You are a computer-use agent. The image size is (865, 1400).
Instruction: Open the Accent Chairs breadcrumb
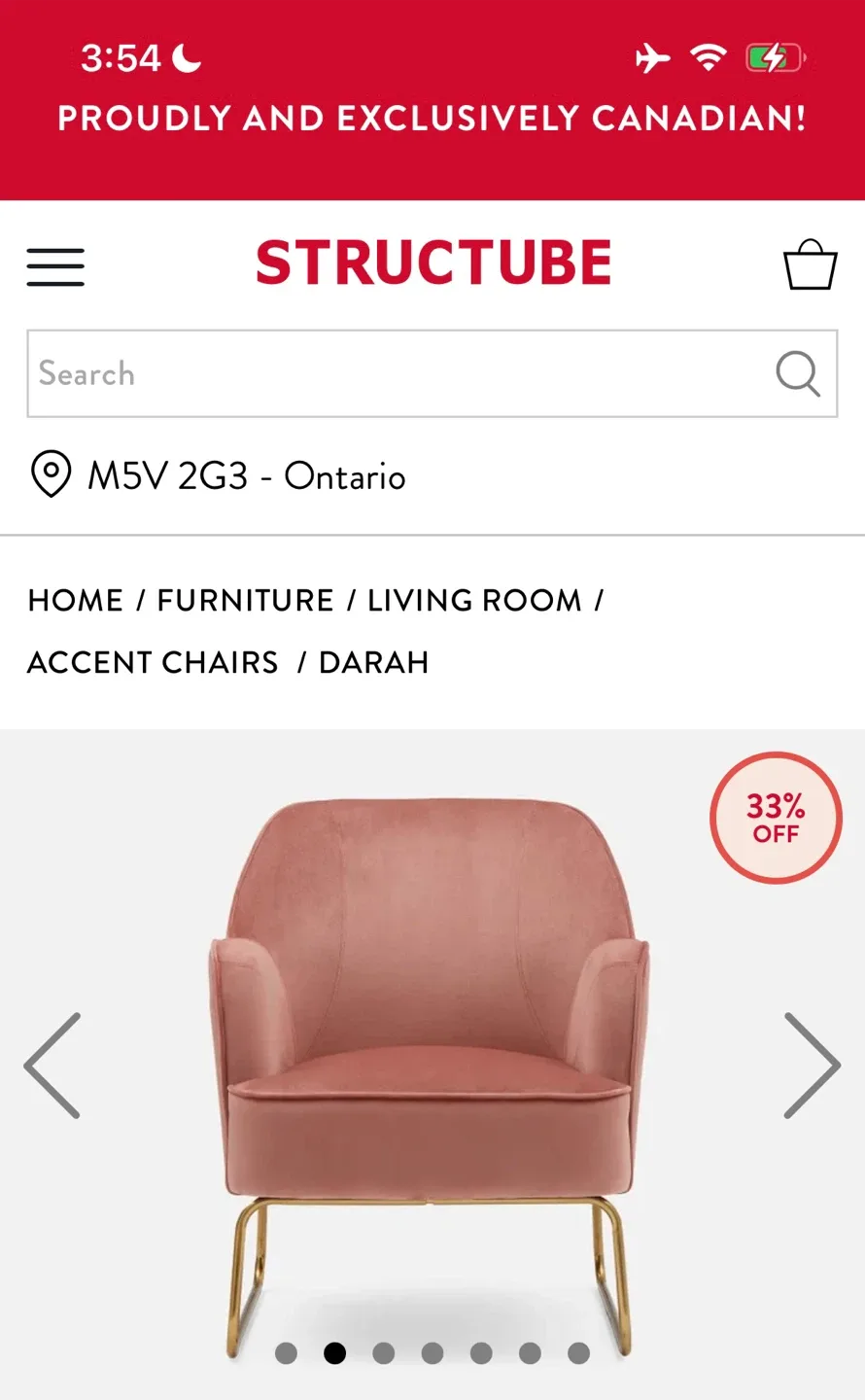tap(153, 662)
